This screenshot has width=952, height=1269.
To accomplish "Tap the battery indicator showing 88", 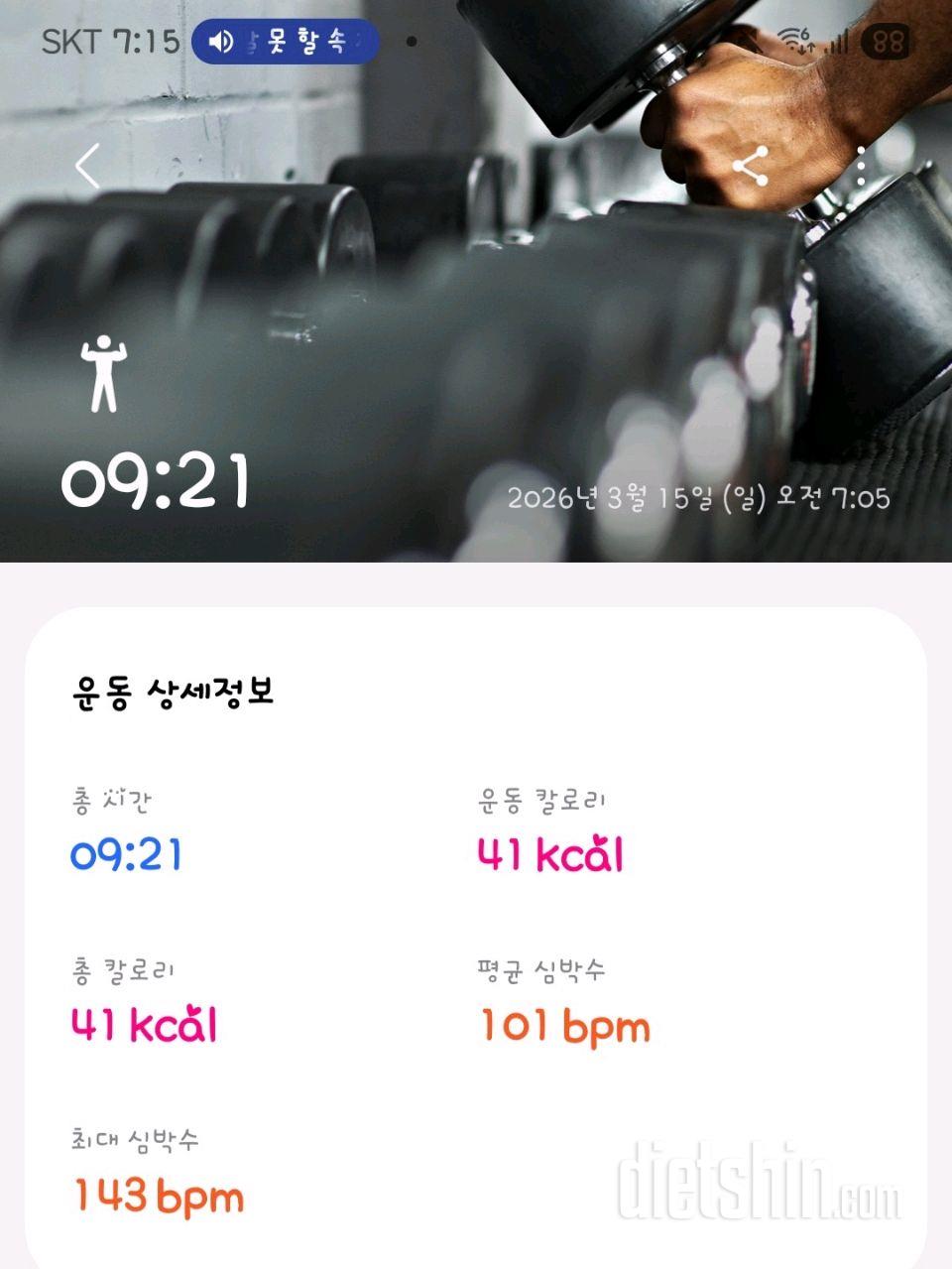I will [888, 40].
